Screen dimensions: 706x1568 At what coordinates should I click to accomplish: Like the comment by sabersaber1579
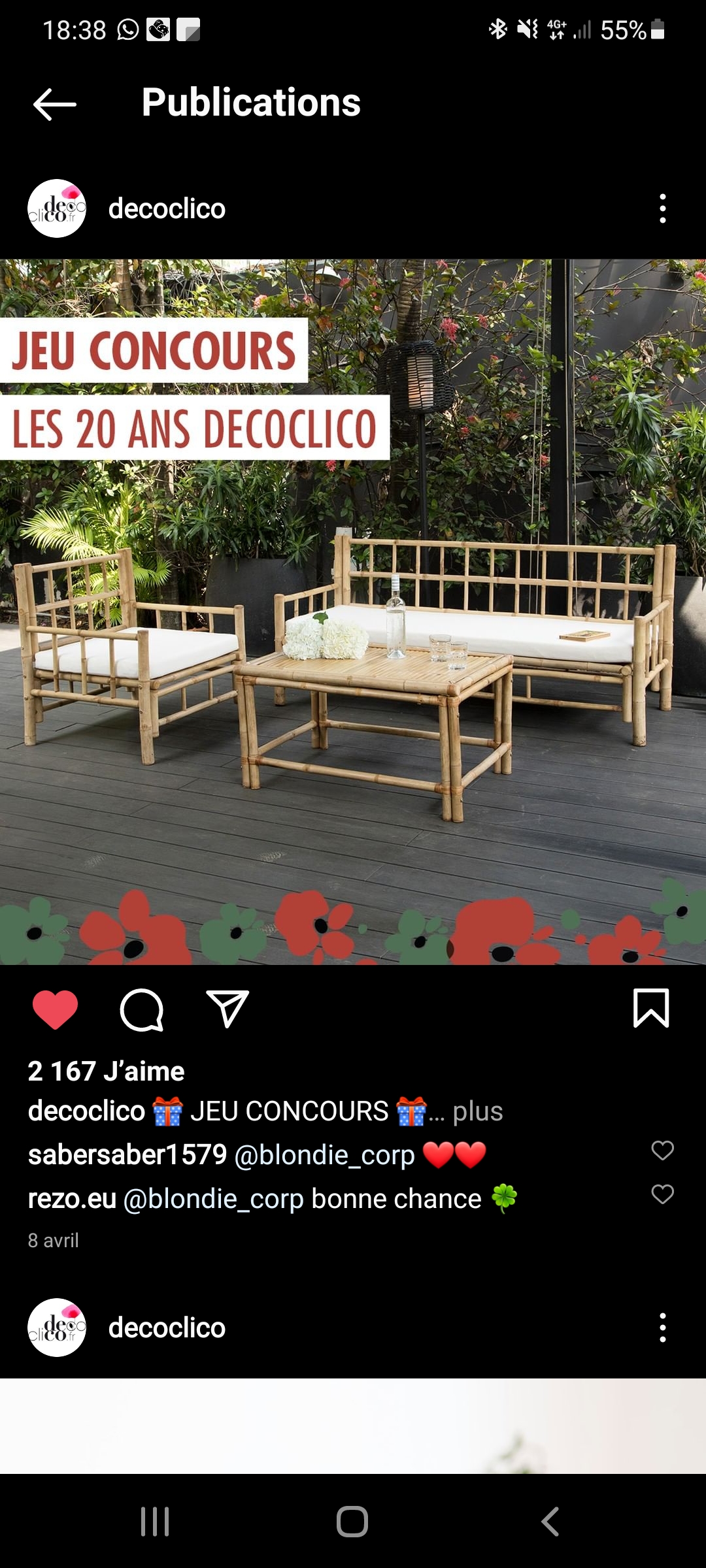662,1151
